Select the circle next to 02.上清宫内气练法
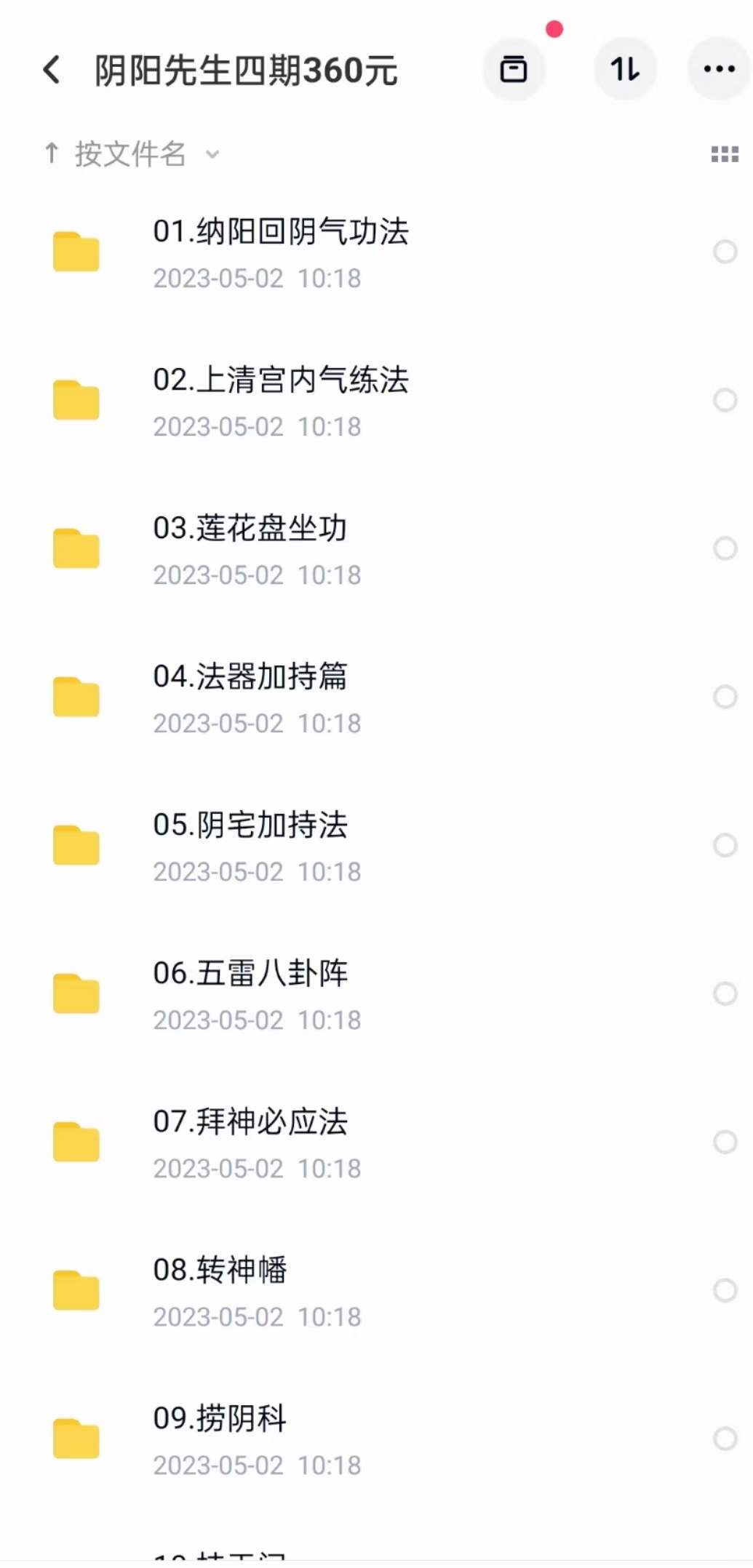Viewport: 753px width, 1568px height. 725,400
